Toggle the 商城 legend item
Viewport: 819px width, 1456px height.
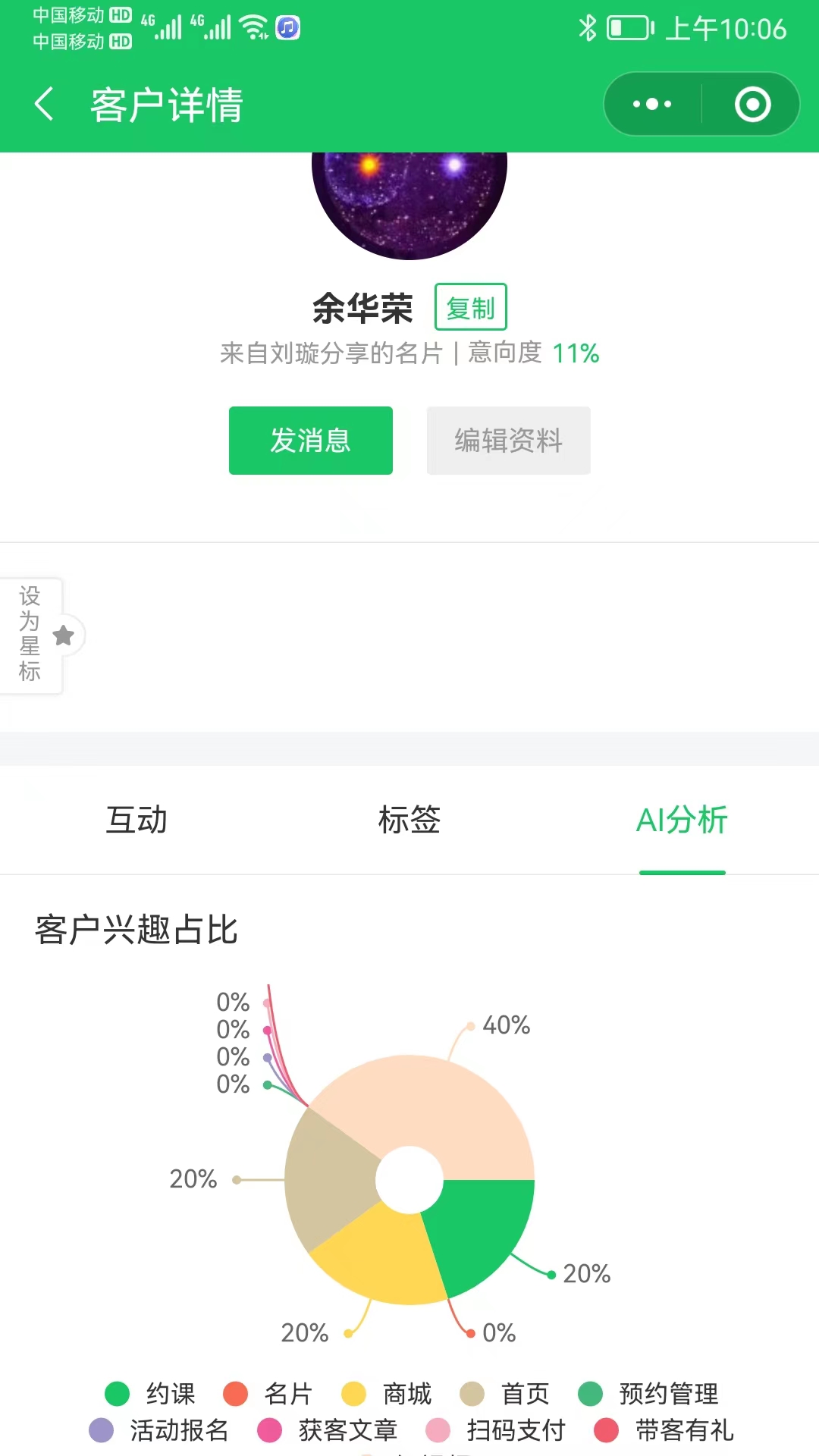pos(388,1393)
